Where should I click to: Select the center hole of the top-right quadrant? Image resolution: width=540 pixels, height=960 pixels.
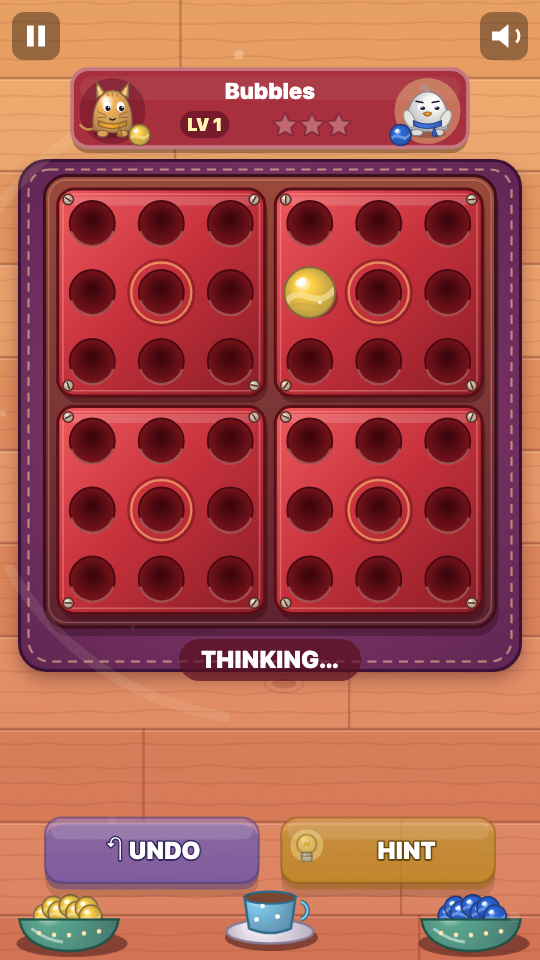[x=378, y=293]
